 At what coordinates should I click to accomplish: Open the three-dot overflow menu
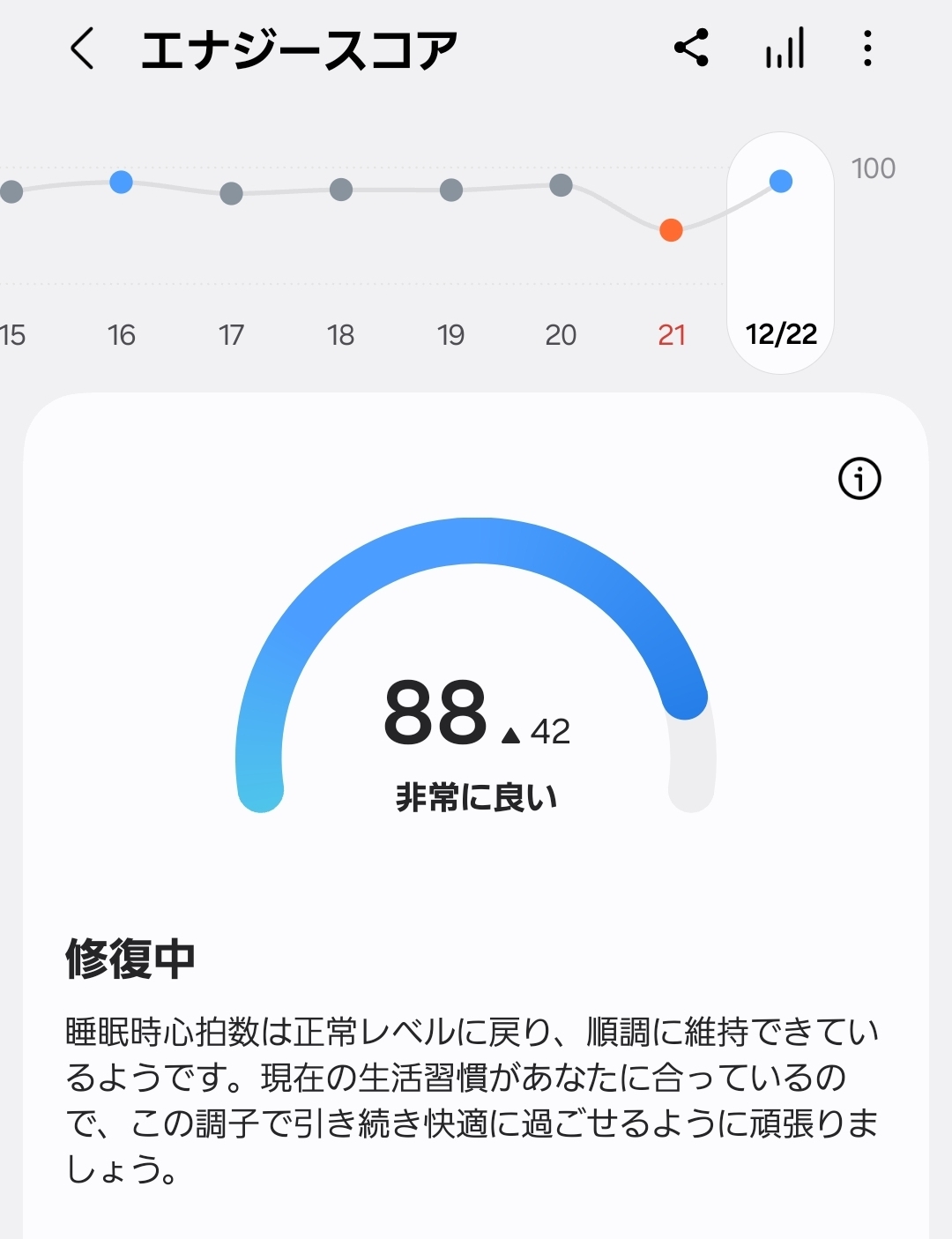867,49
